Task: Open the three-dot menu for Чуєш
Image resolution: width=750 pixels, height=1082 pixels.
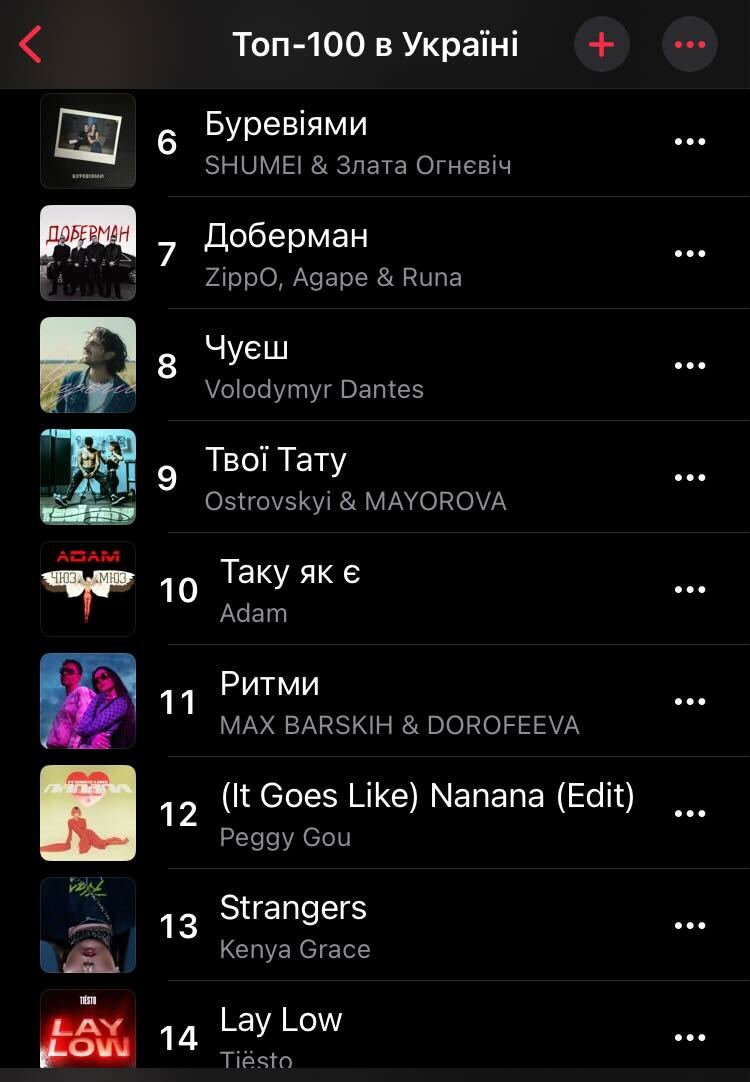Action: (690, 366)
